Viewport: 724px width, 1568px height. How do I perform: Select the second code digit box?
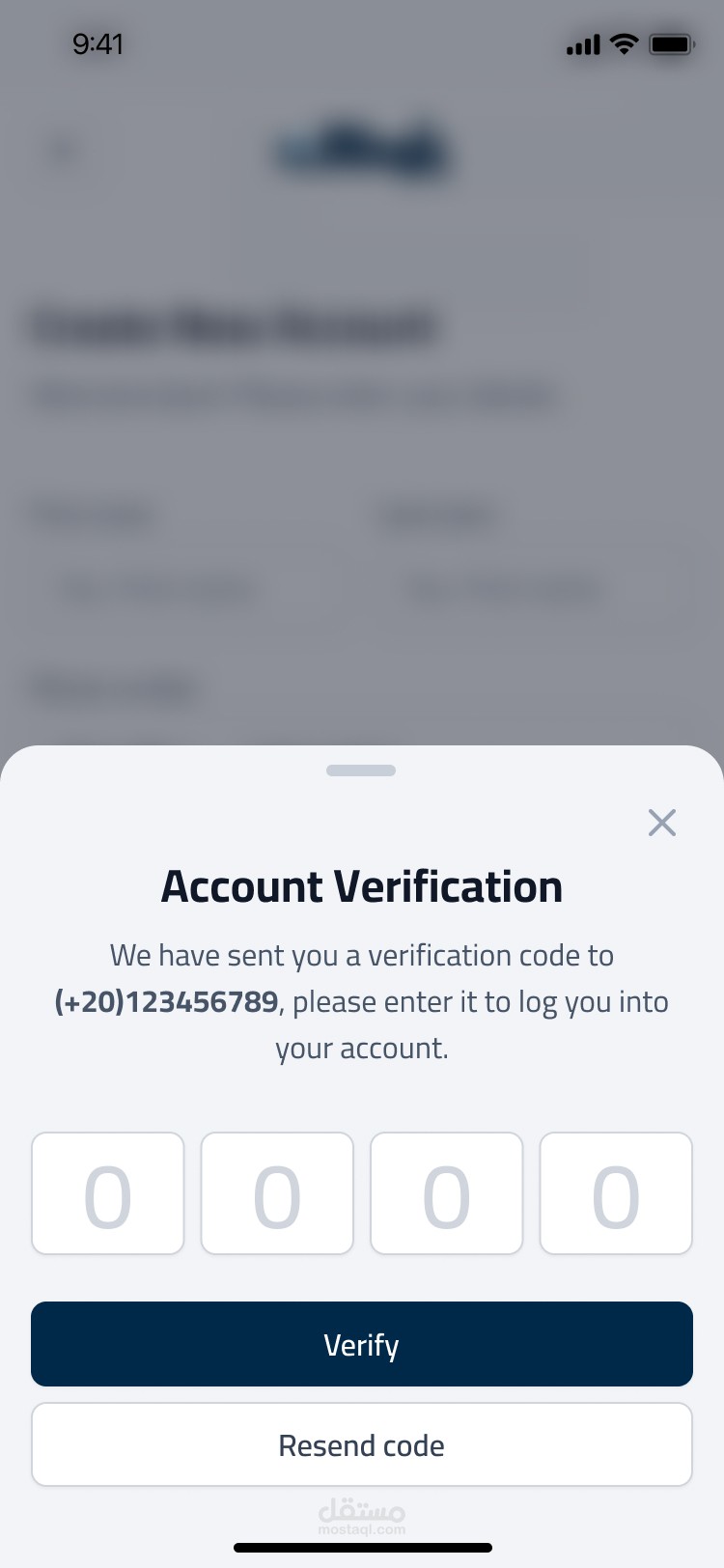pos(277,1193)
